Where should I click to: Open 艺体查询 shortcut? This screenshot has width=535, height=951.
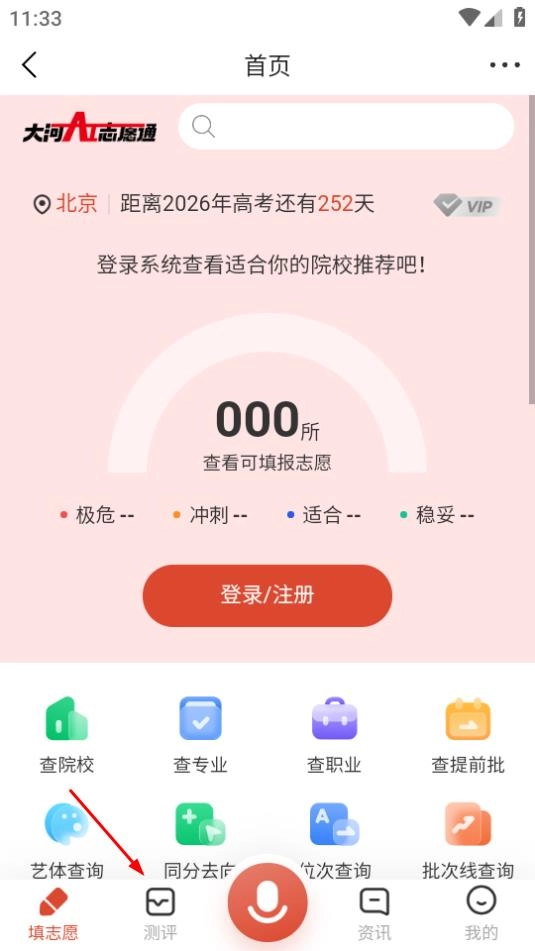[67, 841]
